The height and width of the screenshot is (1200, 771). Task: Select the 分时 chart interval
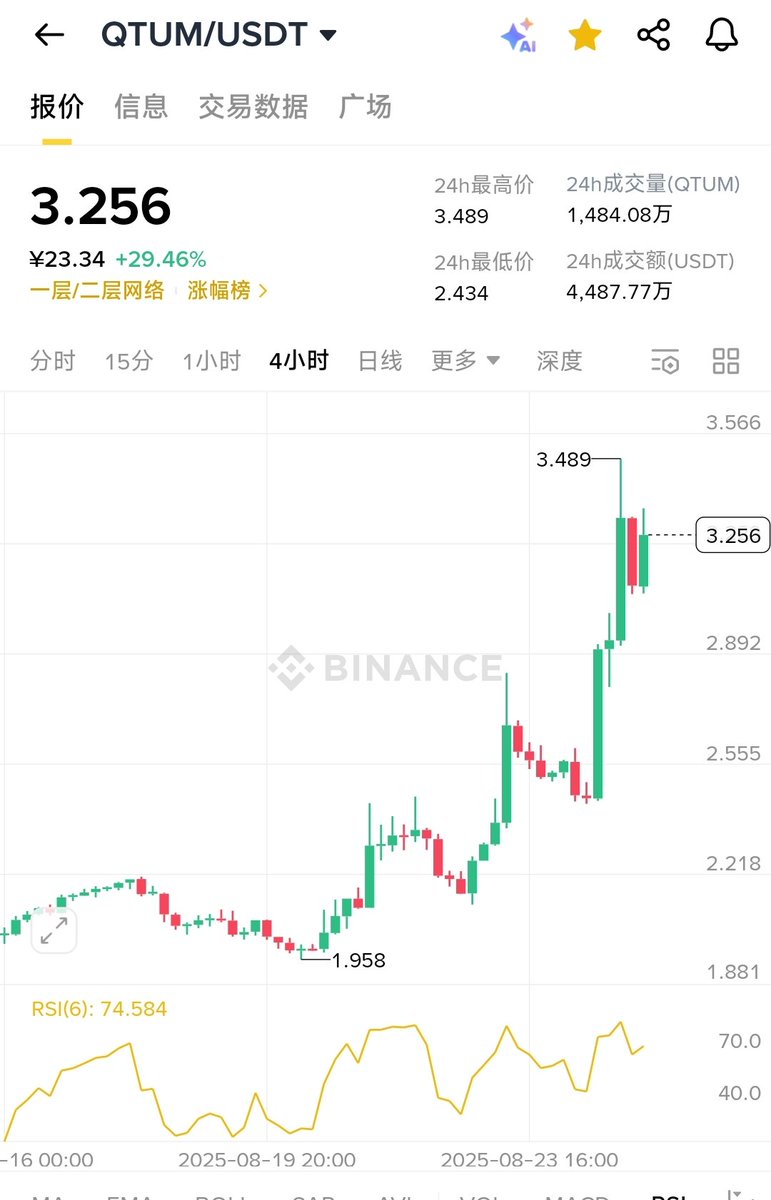[x=53, y=361]
